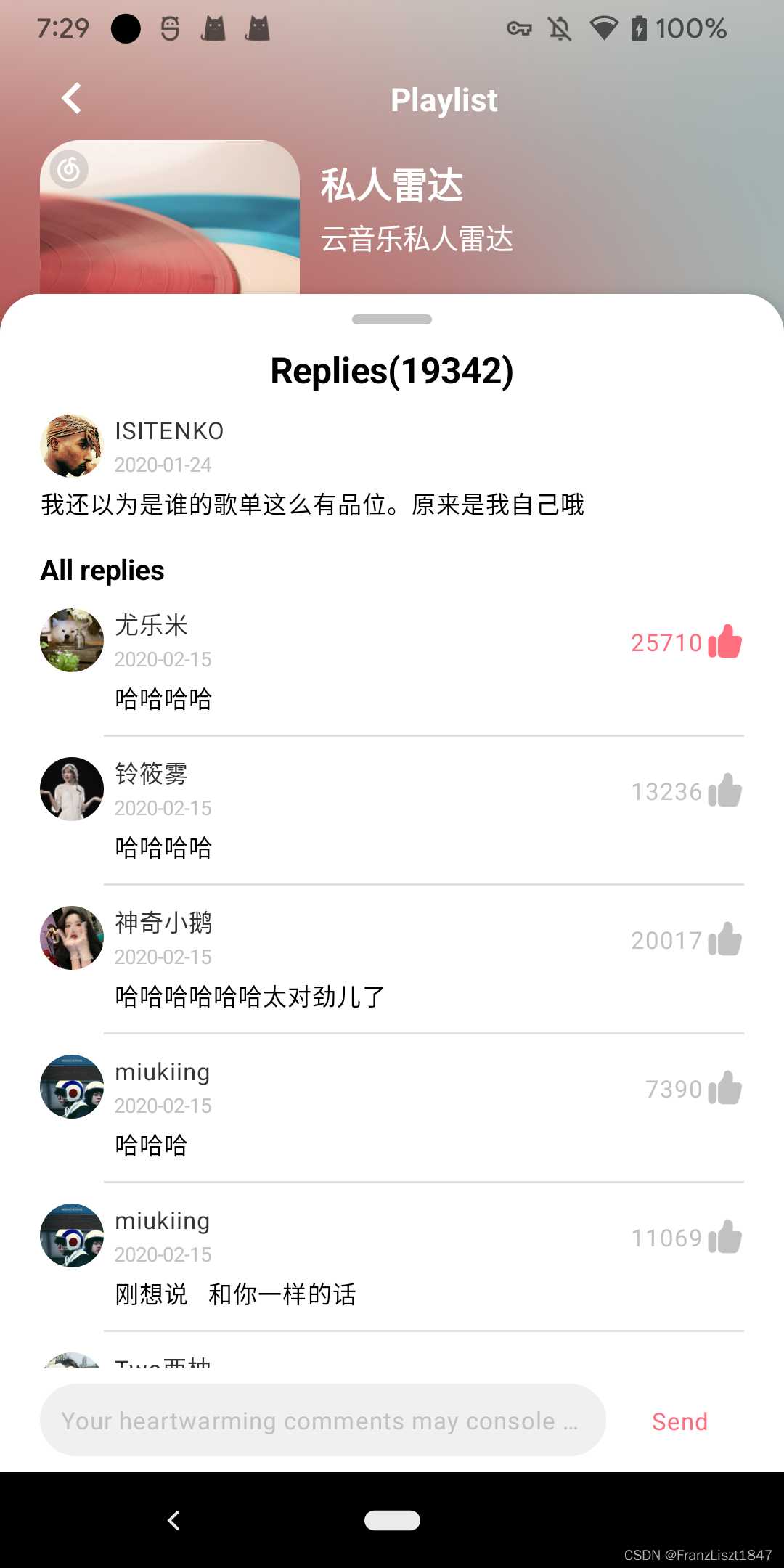Like 铃筱雾's reply
The image size is (784, 1568).
(x=724, y=791)
